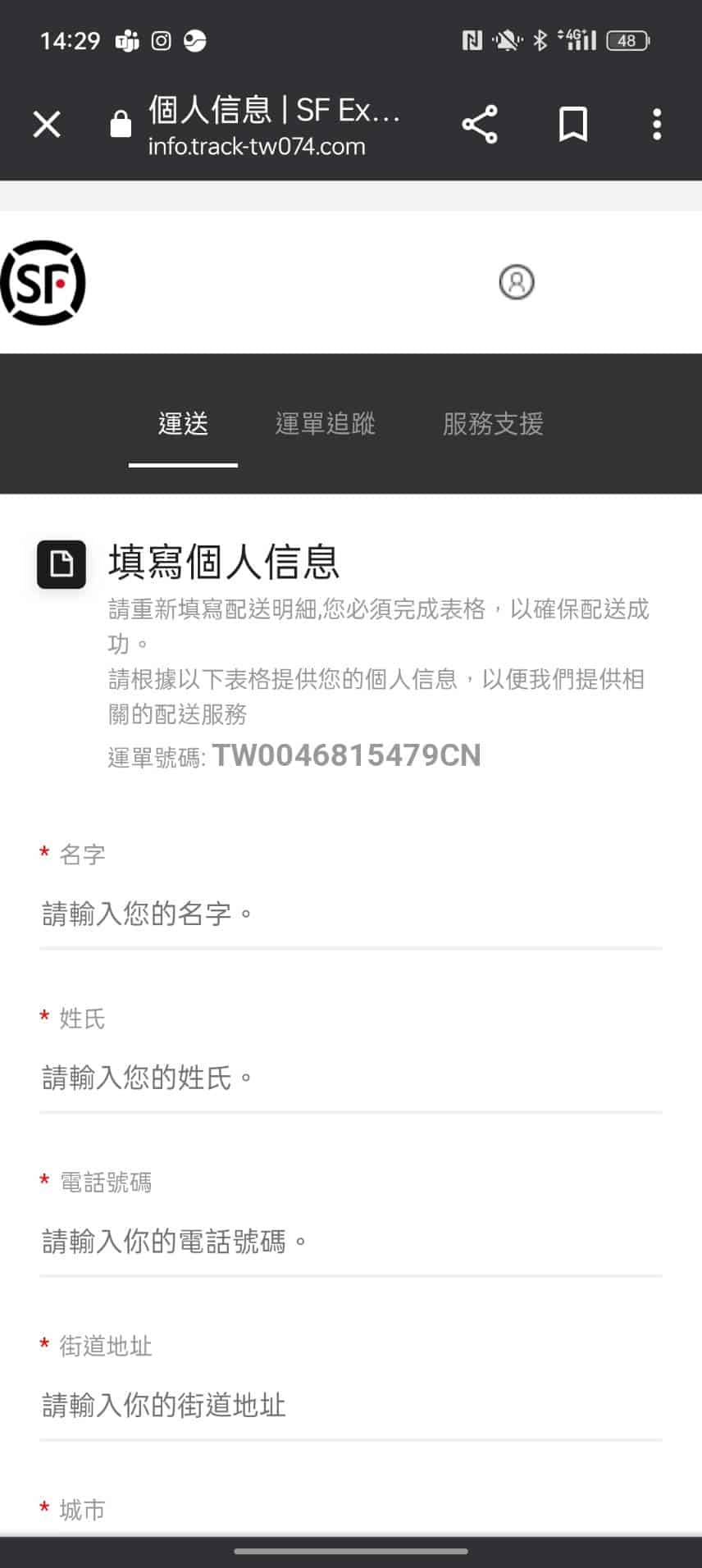Tap the 街道地址 input field
This screenshot has width=702, height=1568.
tap(351, 1406)
